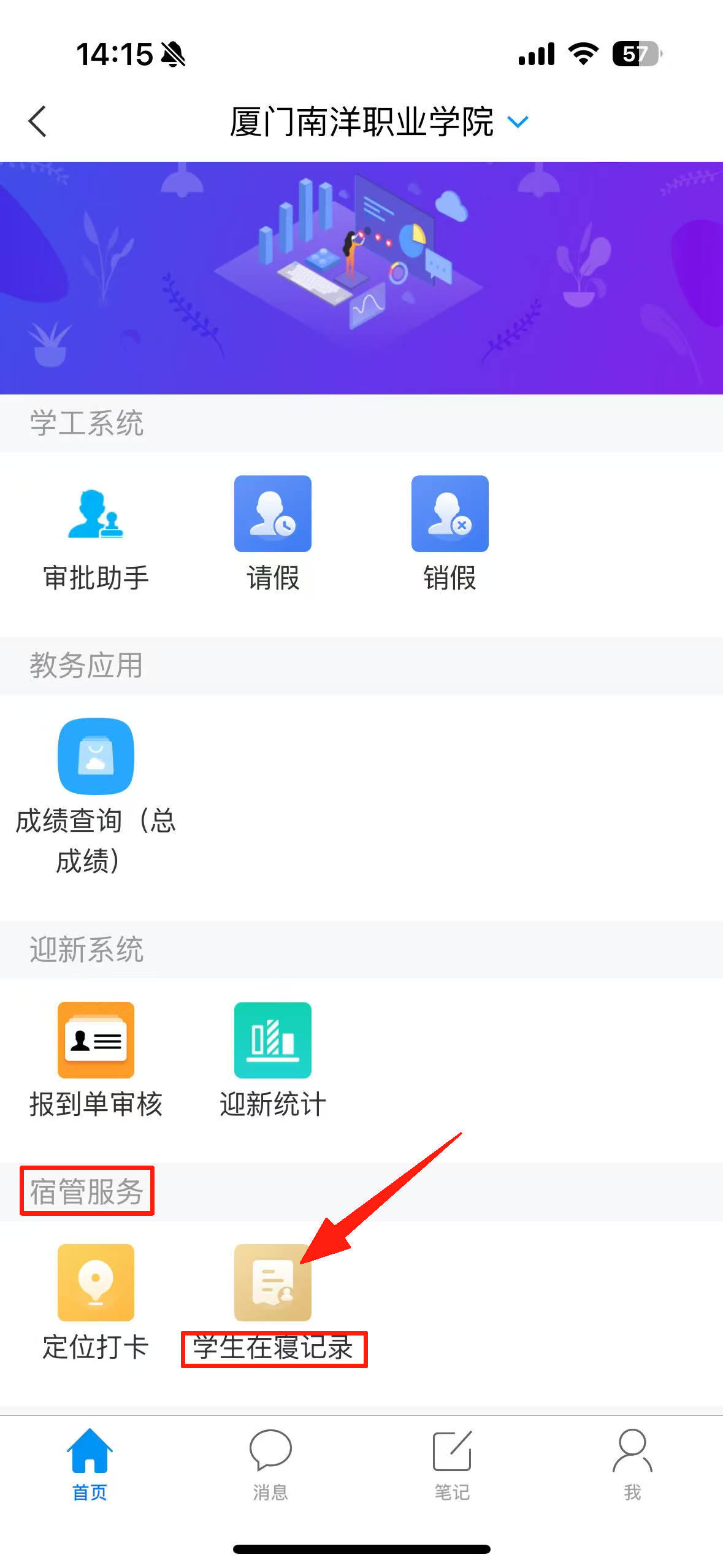Expand the 厦门南洋职业学院 school dropdown
Image resolution: width=723 pixels, height=1568 pixels.
click(518, 122)
